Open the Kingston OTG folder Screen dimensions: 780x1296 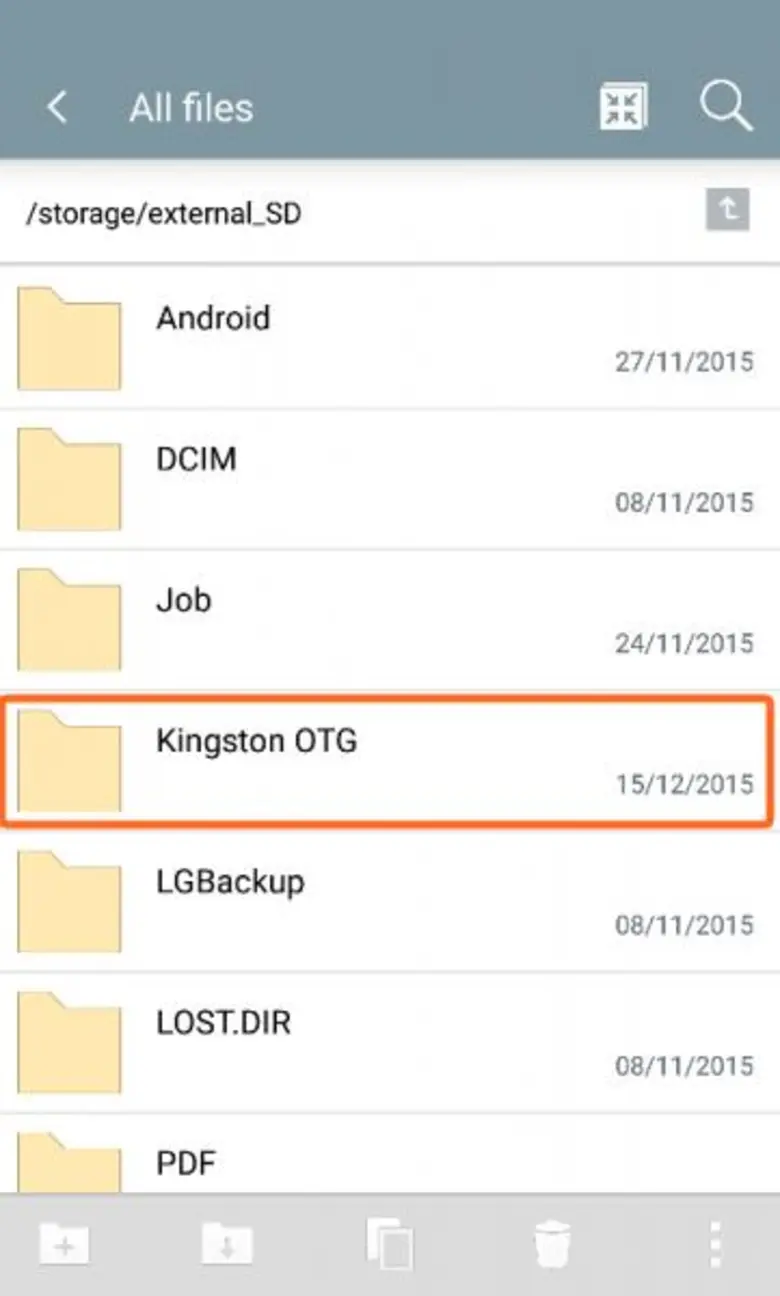[388, 761]
